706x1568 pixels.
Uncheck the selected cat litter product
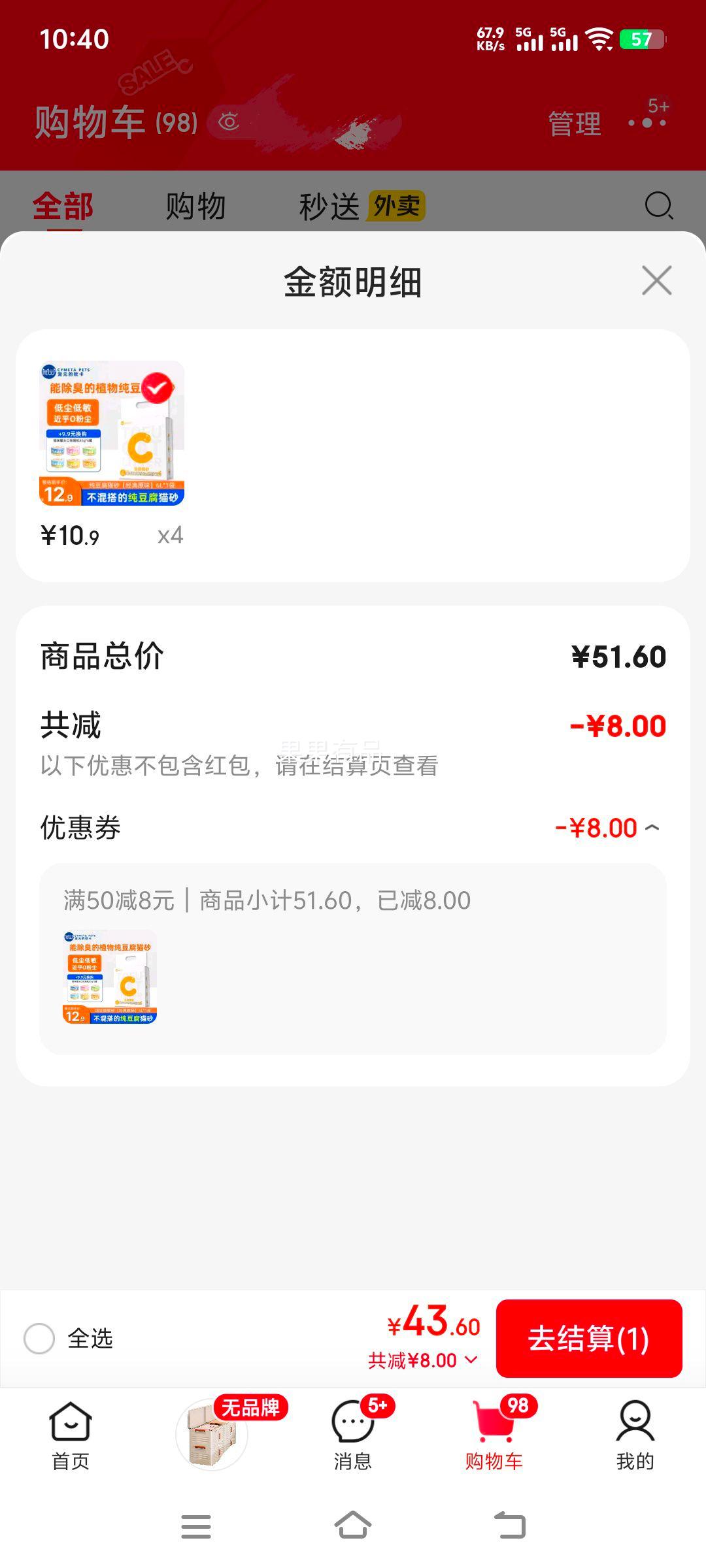[x=156, y=387]
